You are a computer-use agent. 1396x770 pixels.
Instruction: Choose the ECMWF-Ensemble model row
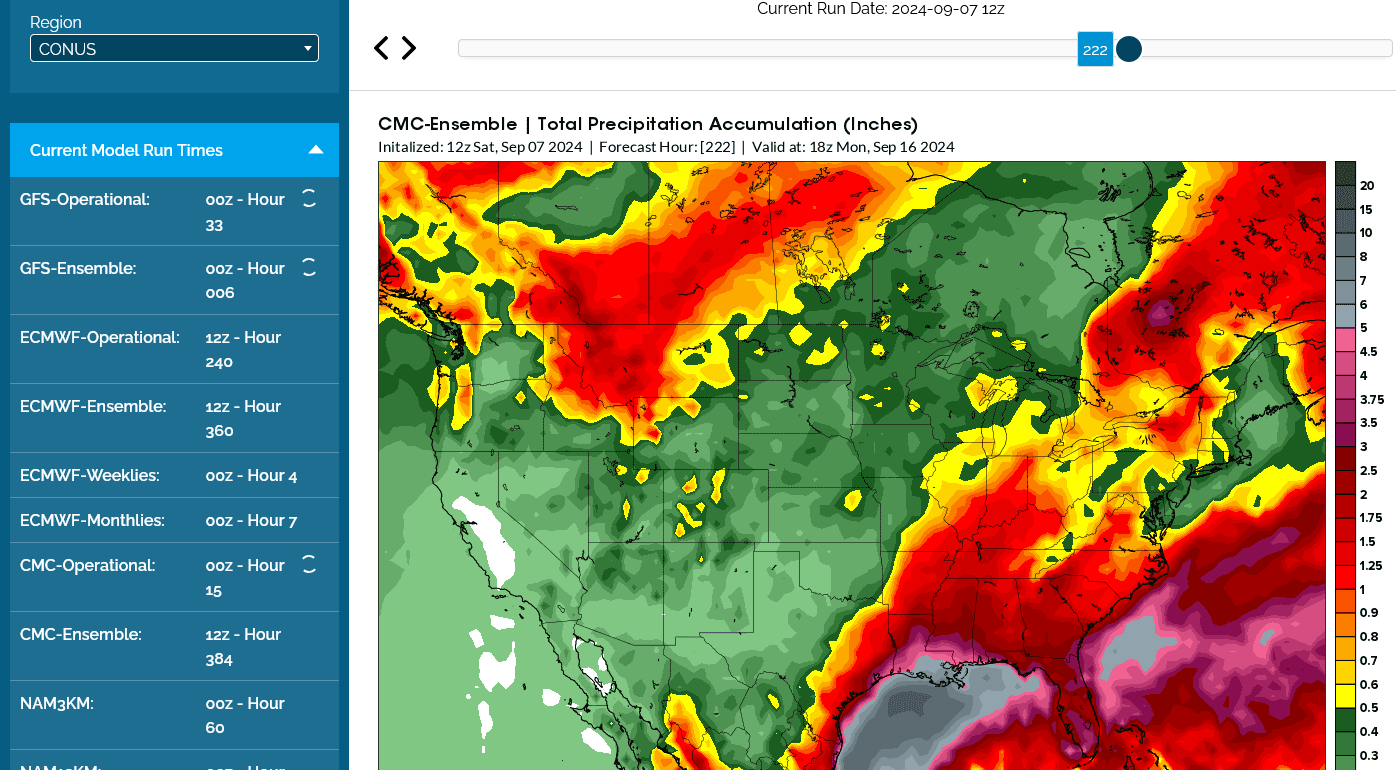tap(174, 419)
